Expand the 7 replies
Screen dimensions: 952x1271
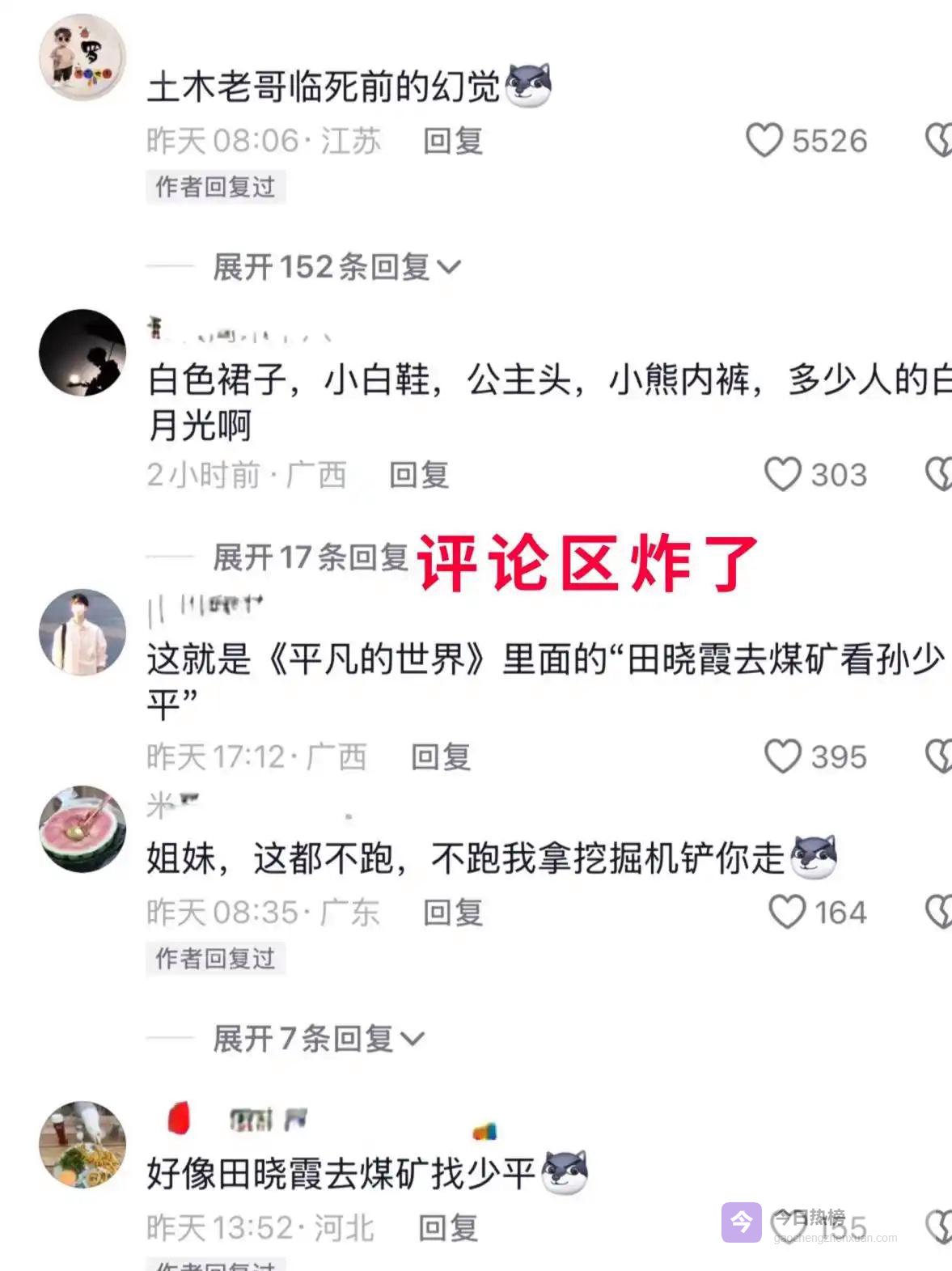(x=318, y=1039)
